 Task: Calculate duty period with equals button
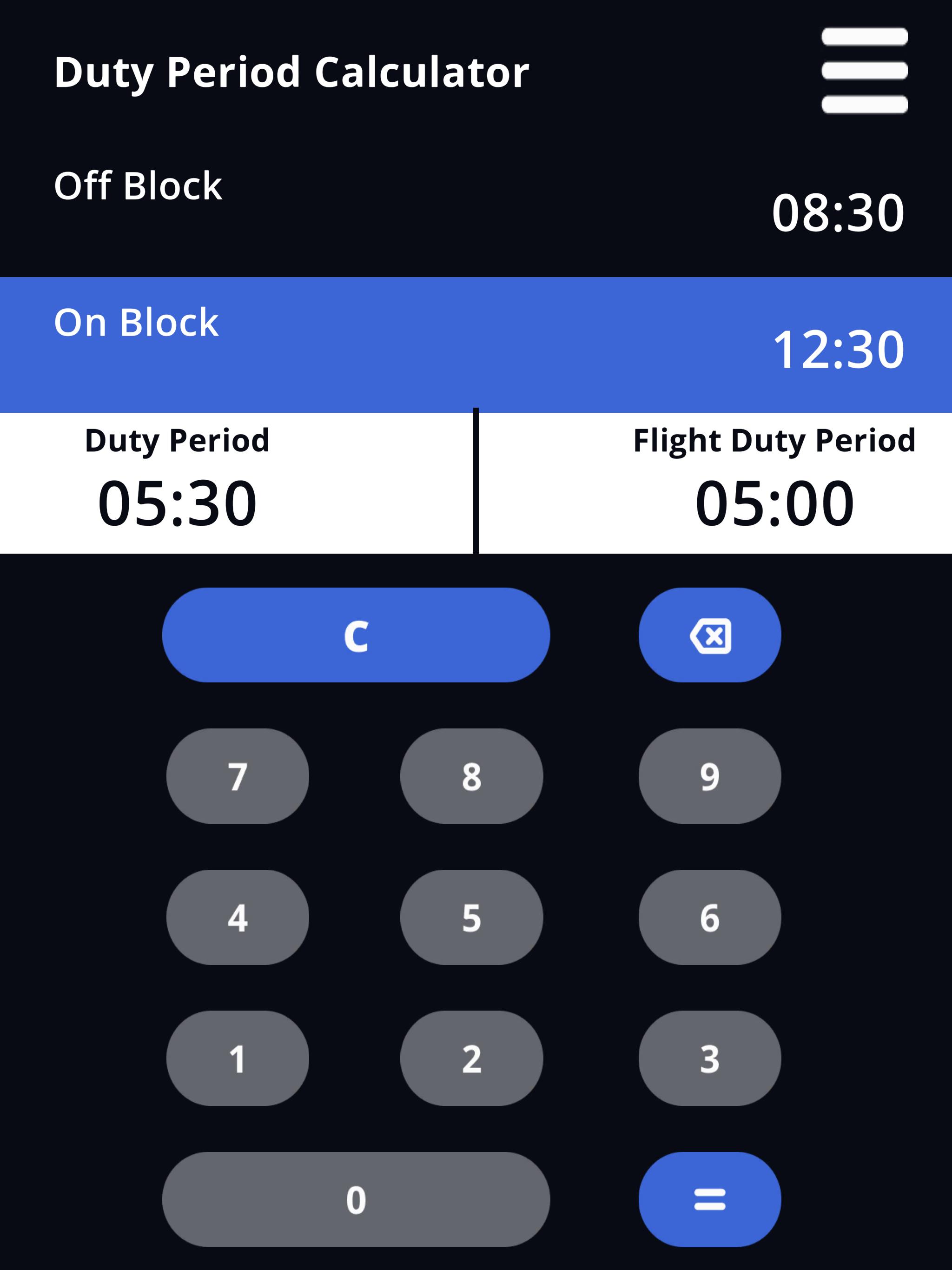coord(709,1200)
